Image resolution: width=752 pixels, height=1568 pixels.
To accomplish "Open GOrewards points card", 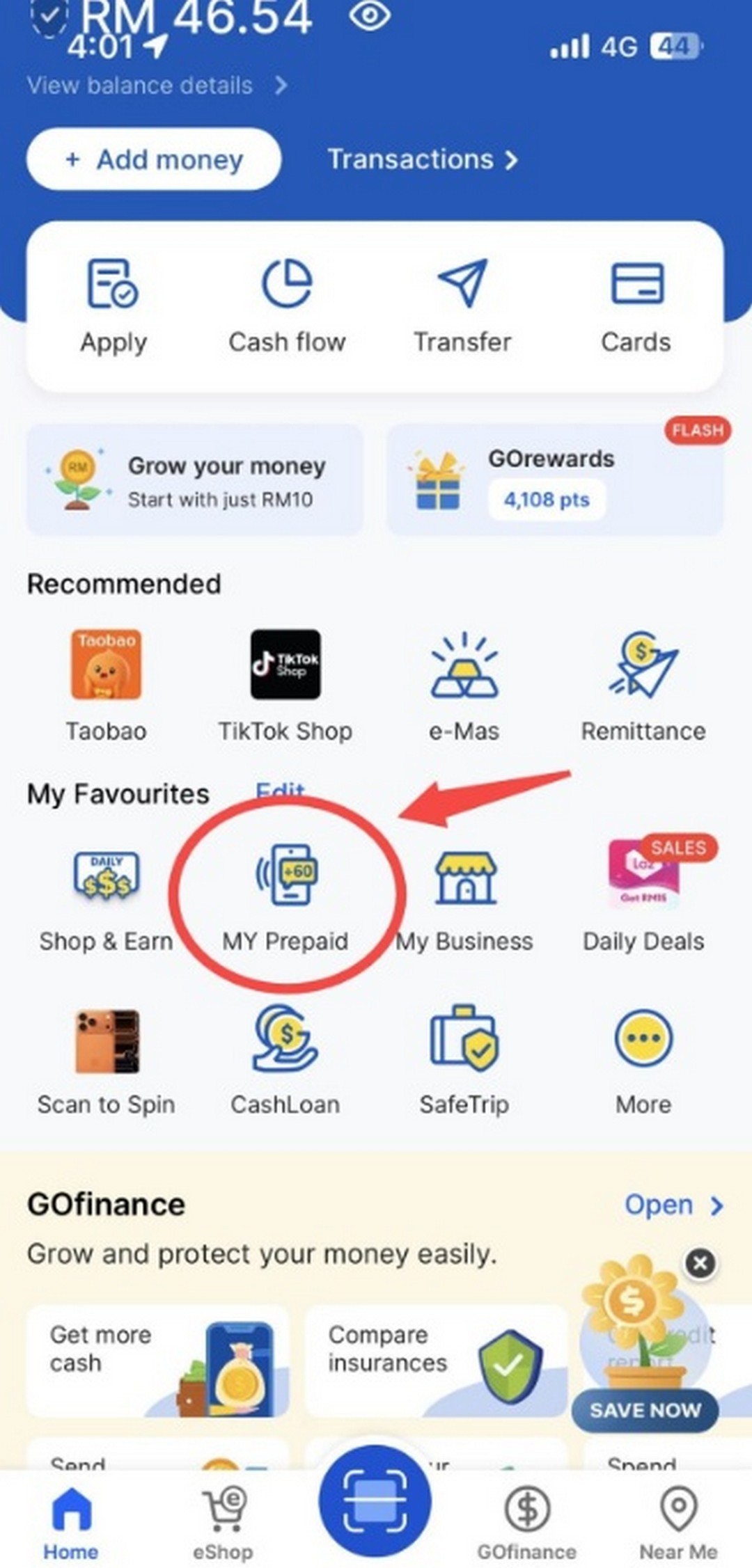I will (555, 480).
